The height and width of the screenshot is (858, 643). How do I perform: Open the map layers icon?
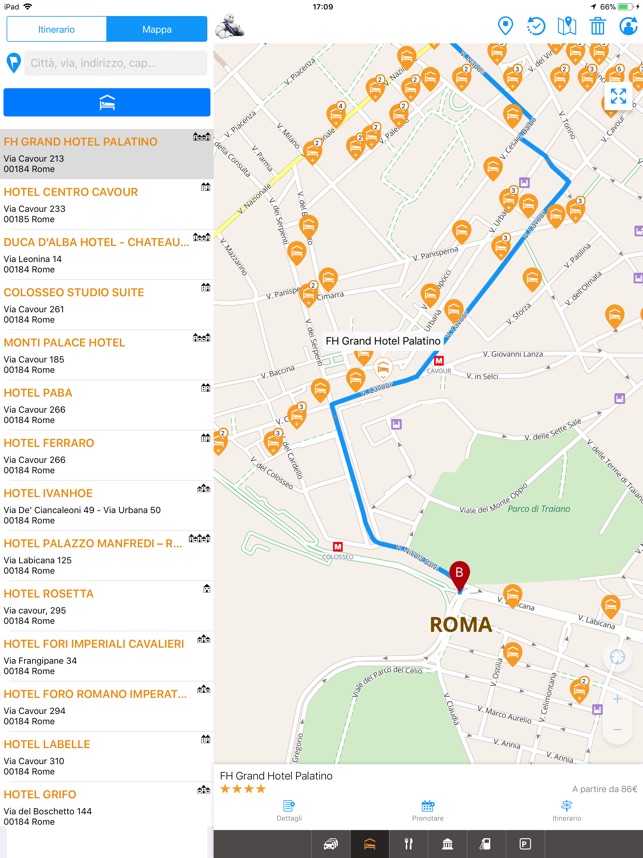click(x=567, y=27)
